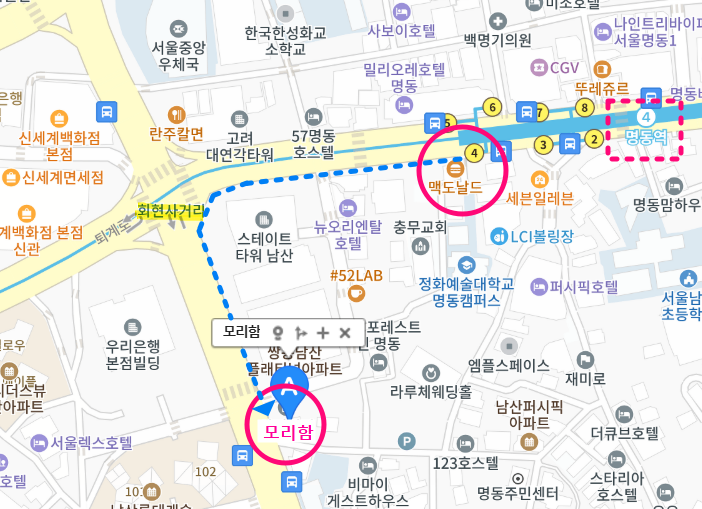Viewport: 702px width, 509px height.
Task: Select the 명동역 subway station marker
Action: [x=645, y=118]
